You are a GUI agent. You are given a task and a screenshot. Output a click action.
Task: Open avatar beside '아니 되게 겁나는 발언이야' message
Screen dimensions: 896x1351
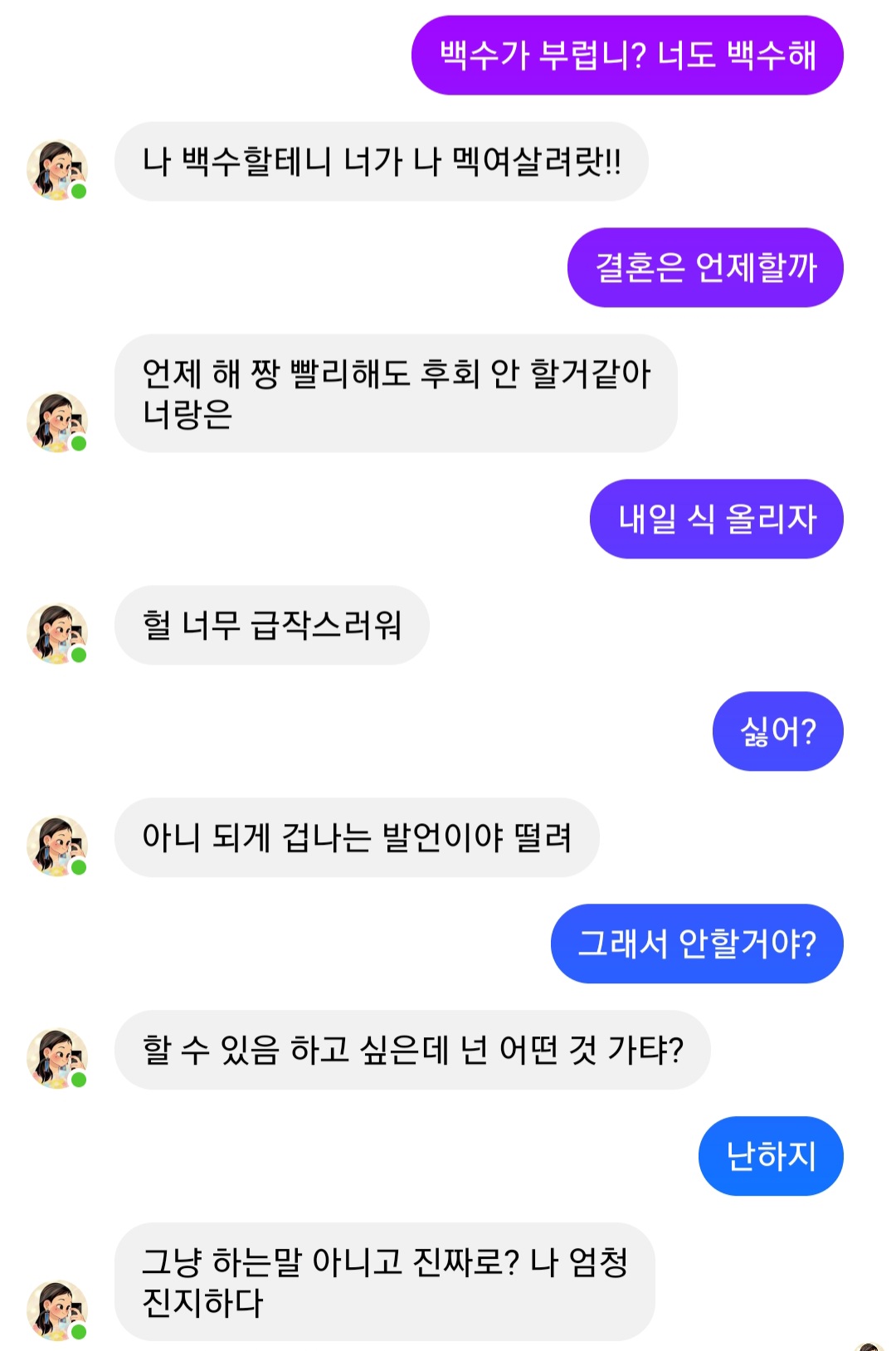(56, 846)
